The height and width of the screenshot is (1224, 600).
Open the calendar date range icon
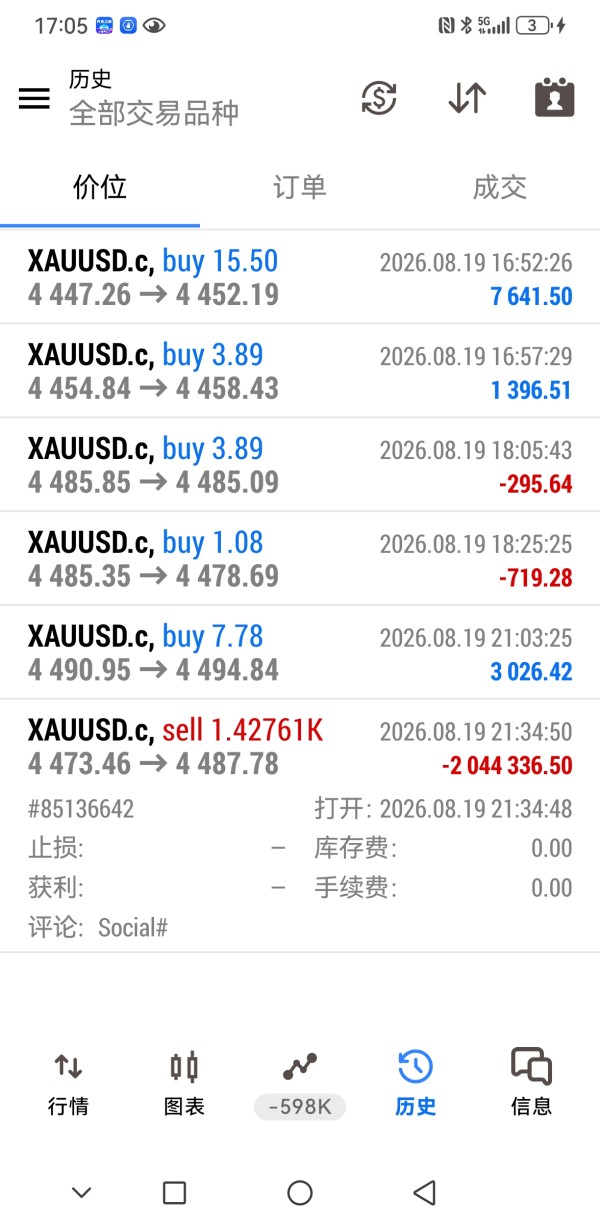tap(554, 97)
